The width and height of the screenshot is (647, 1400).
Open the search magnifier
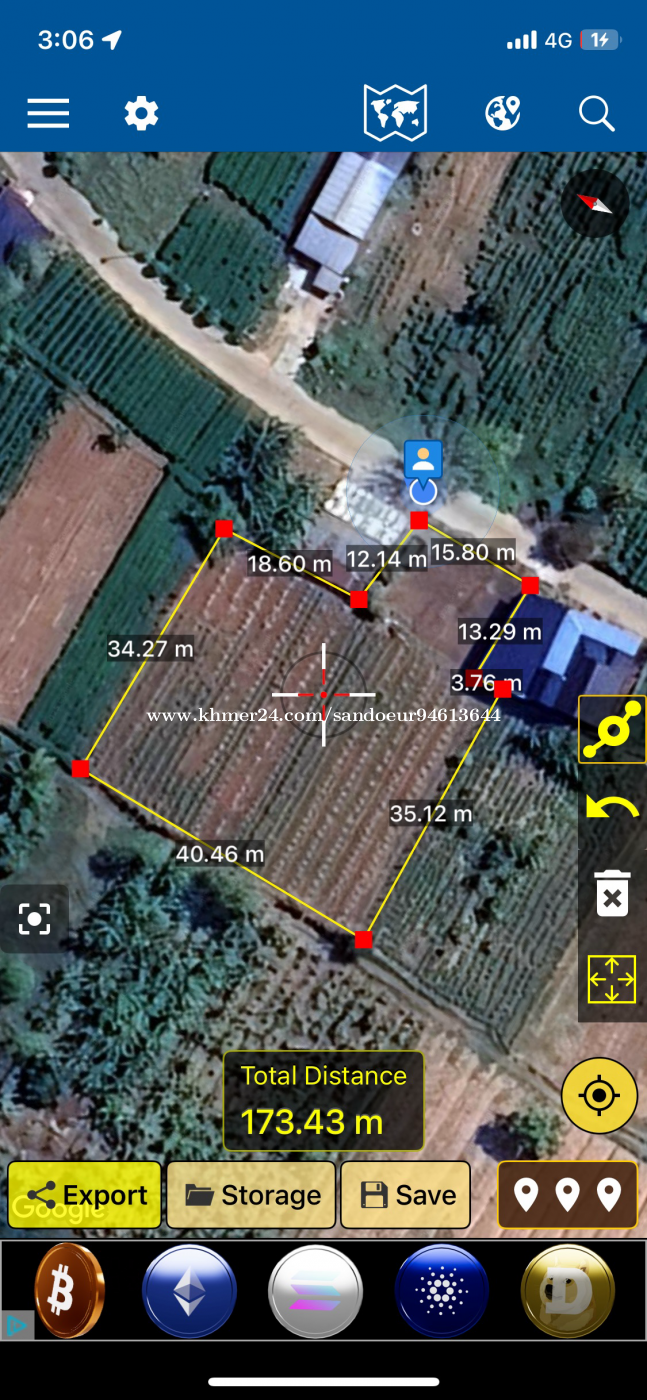597,114
